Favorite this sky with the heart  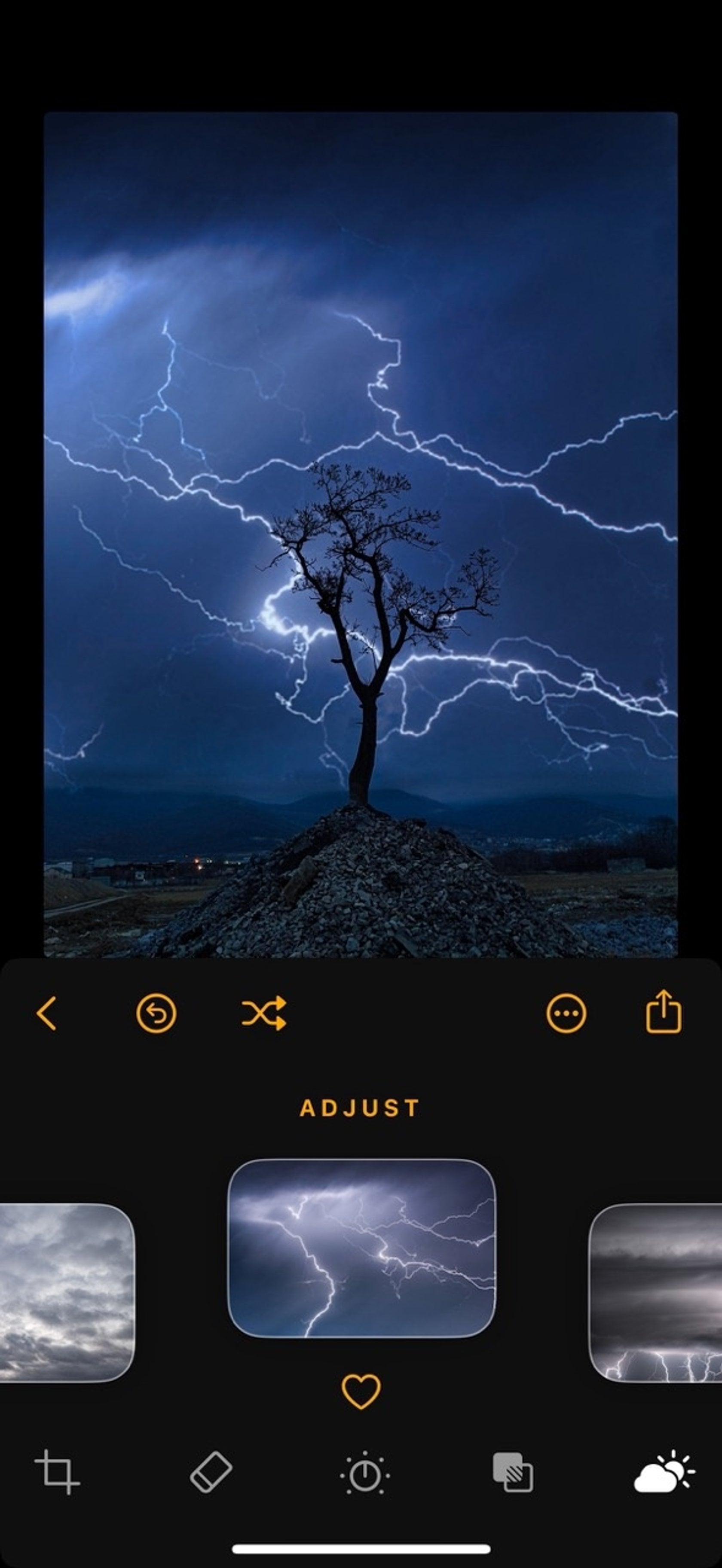tap(361, 1391)
